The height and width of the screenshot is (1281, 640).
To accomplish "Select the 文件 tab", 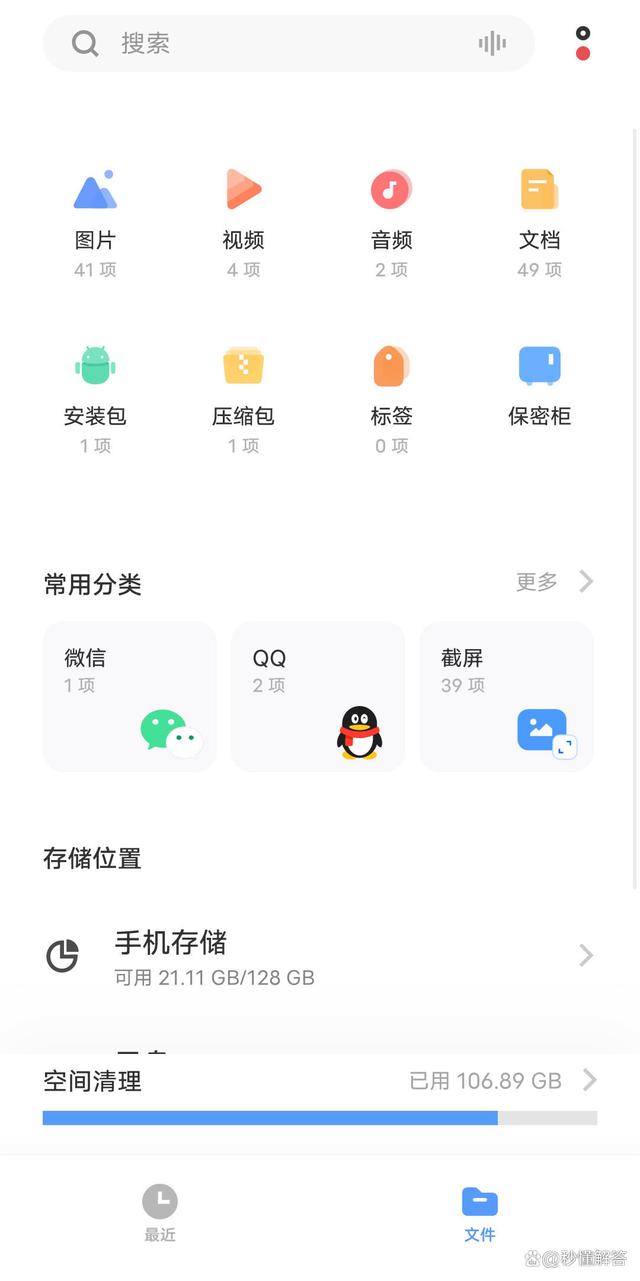I will pyautogui.click(x=480, y=1212).
